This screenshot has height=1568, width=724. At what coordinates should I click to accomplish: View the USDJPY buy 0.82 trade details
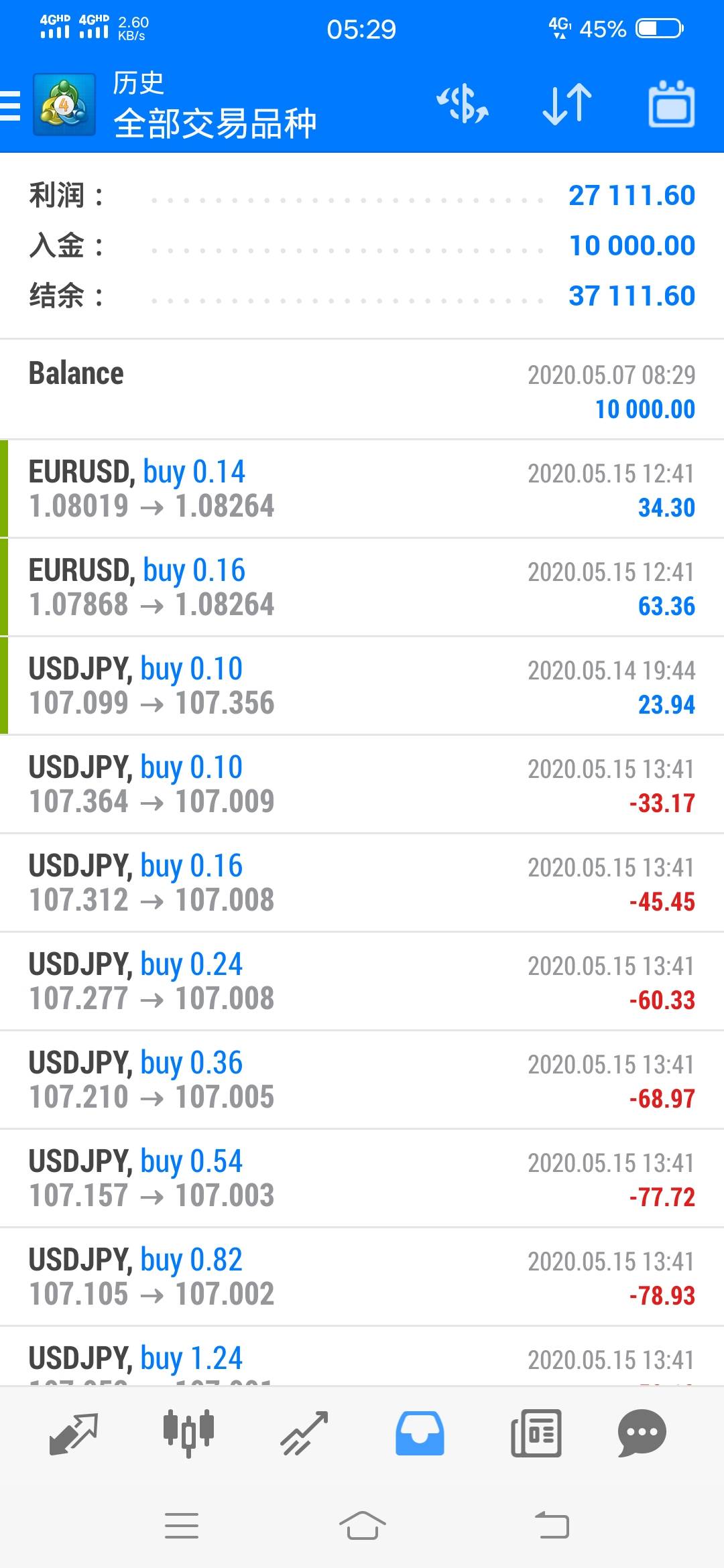362,1277
